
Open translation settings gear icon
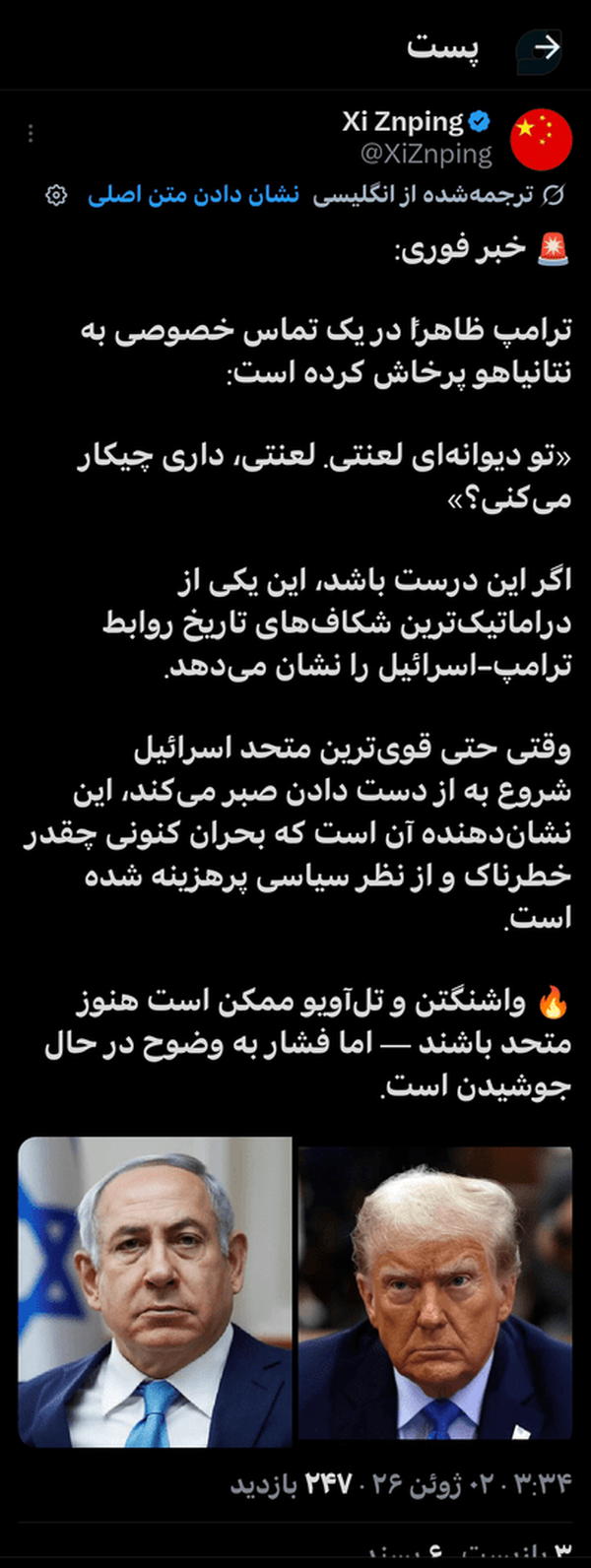tap(56, 196)
